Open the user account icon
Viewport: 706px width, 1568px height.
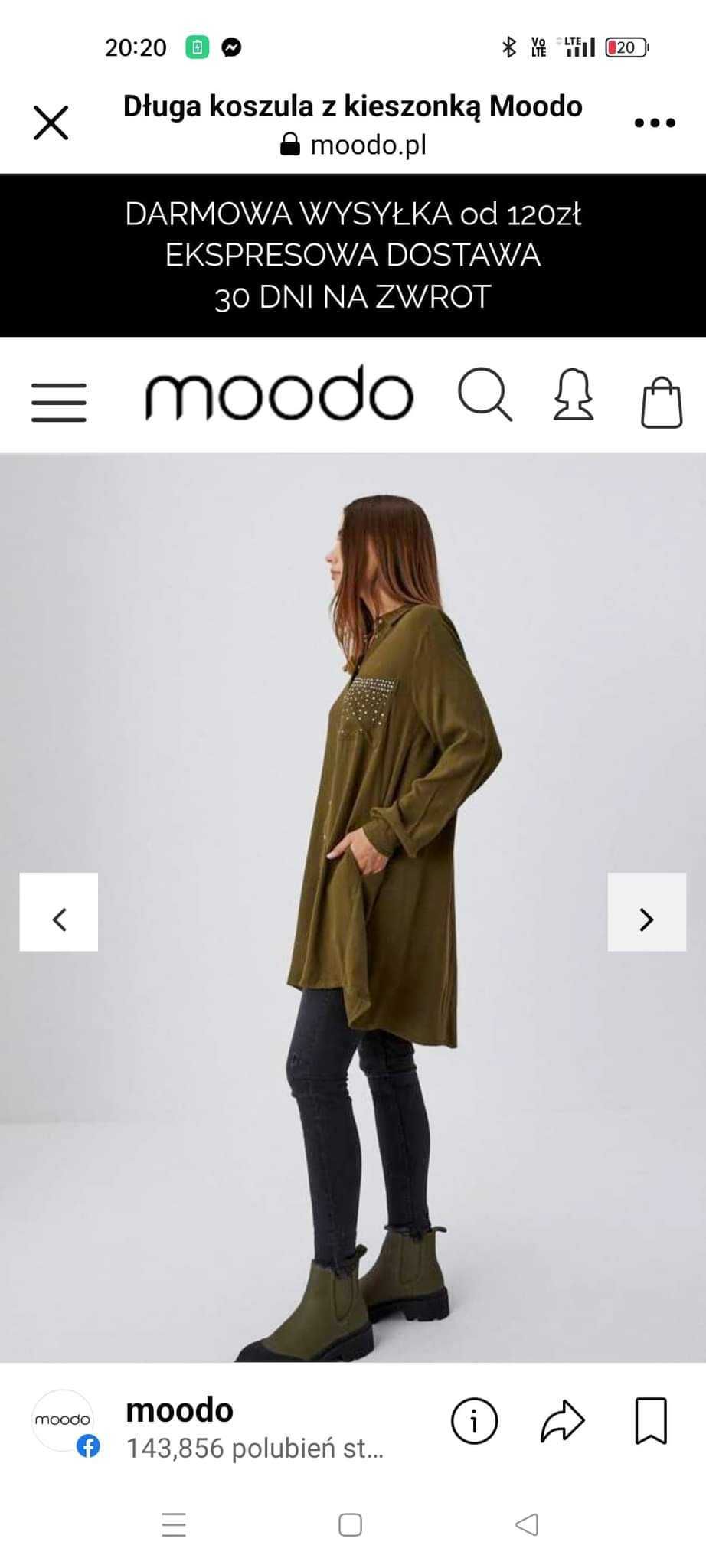tap(574, 395)
